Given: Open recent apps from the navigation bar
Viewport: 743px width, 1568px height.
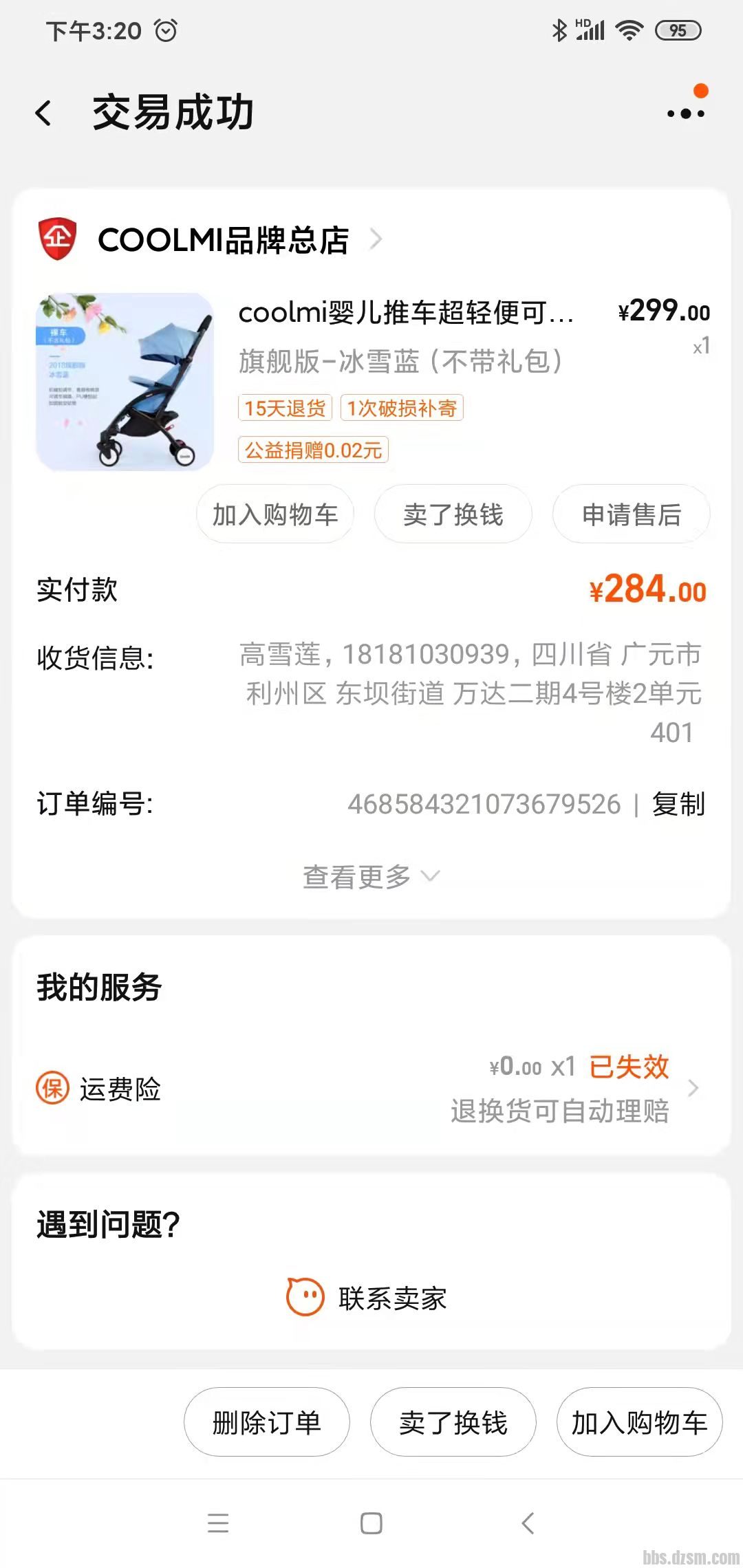Looking at the screenshot, I should click(x=218, y=1523).
